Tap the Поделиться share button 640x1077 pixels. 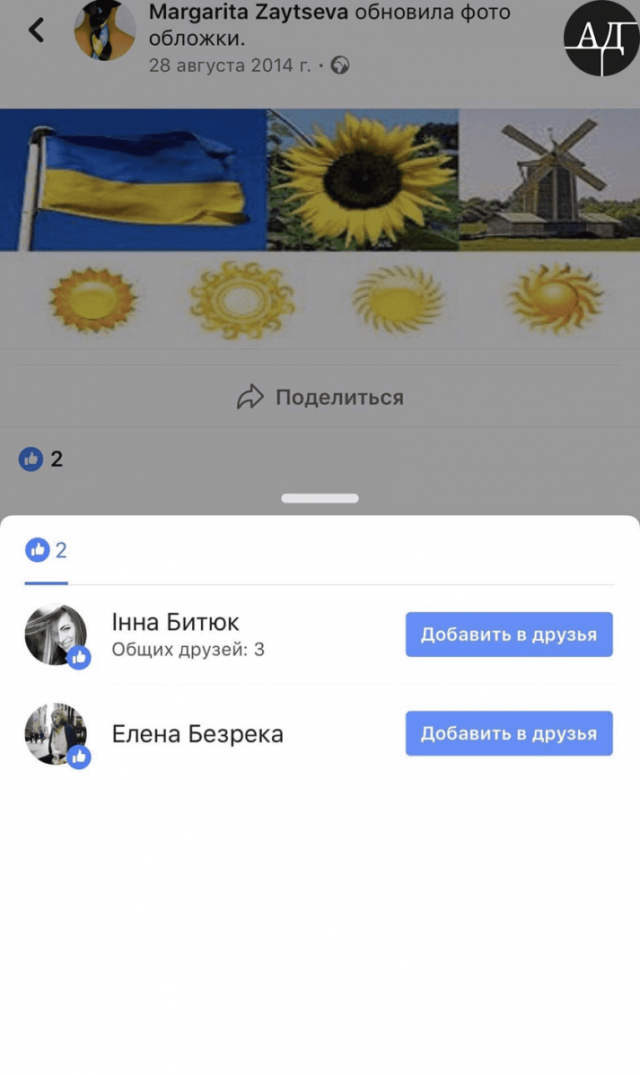coord(320,397)
